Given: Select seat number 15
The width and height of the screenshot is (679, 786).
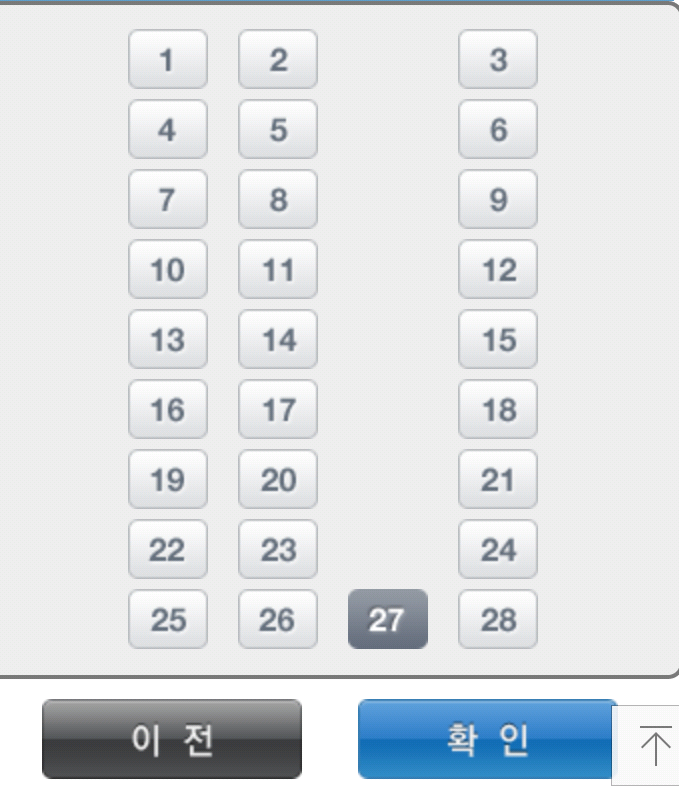Looking at the screenshot, I should [497, 340].
